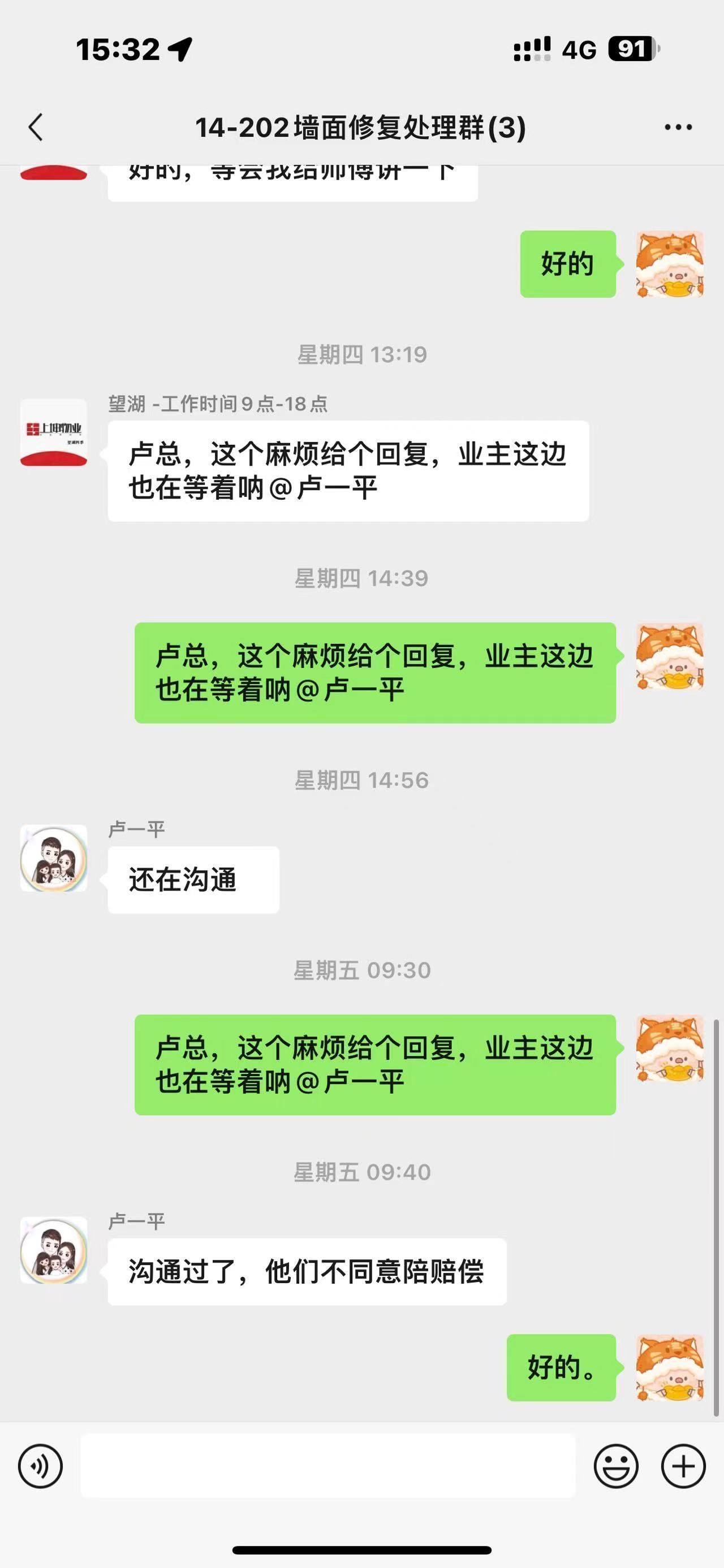Screen dimensions: 724x1568
Task: View 卢一平's avatar beside 还在沟通
Action: coord(54,858)
